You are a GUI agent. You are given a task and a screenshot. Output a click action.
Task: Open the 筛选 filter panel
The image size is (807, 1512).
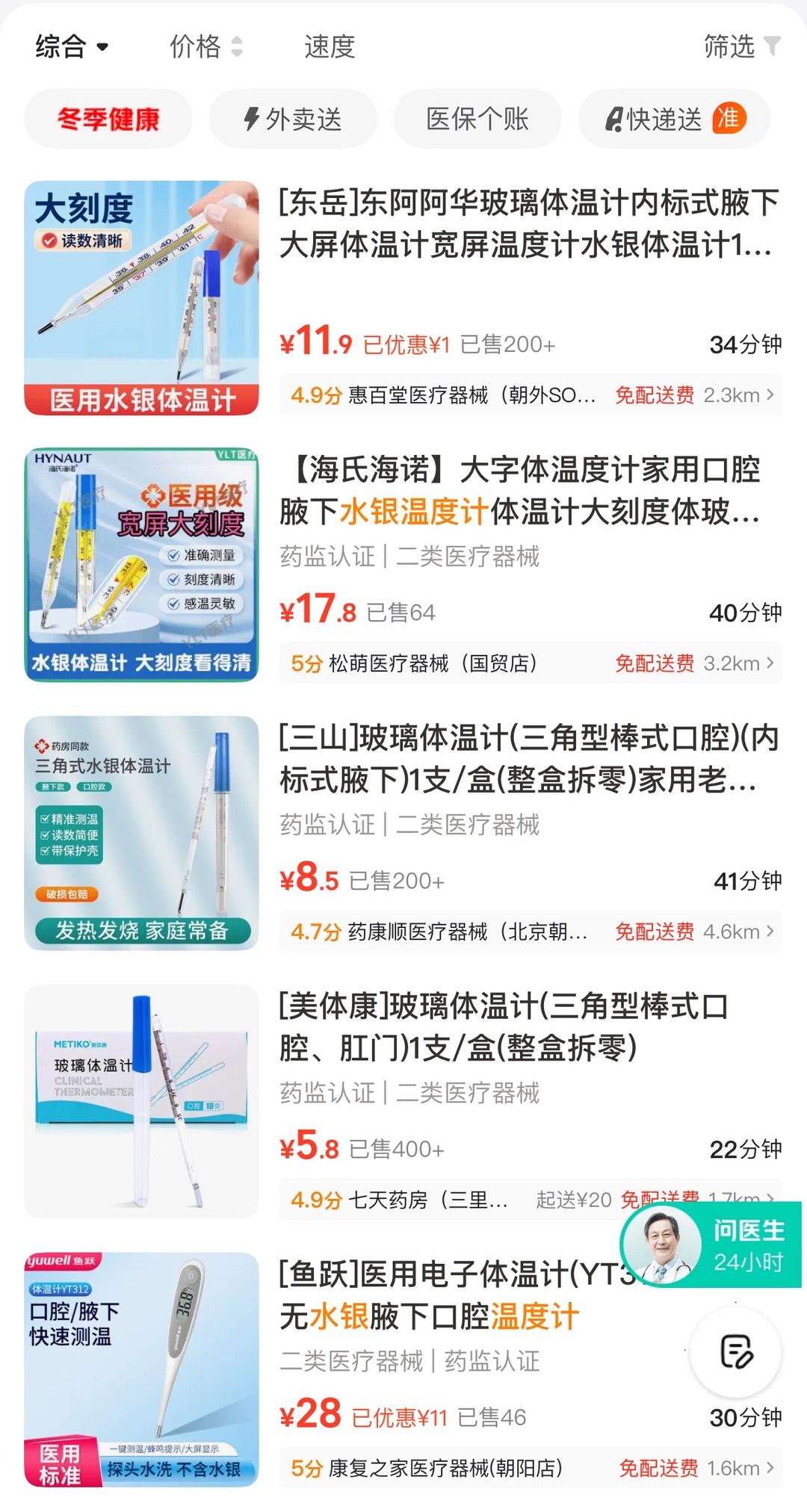[740, 46]
